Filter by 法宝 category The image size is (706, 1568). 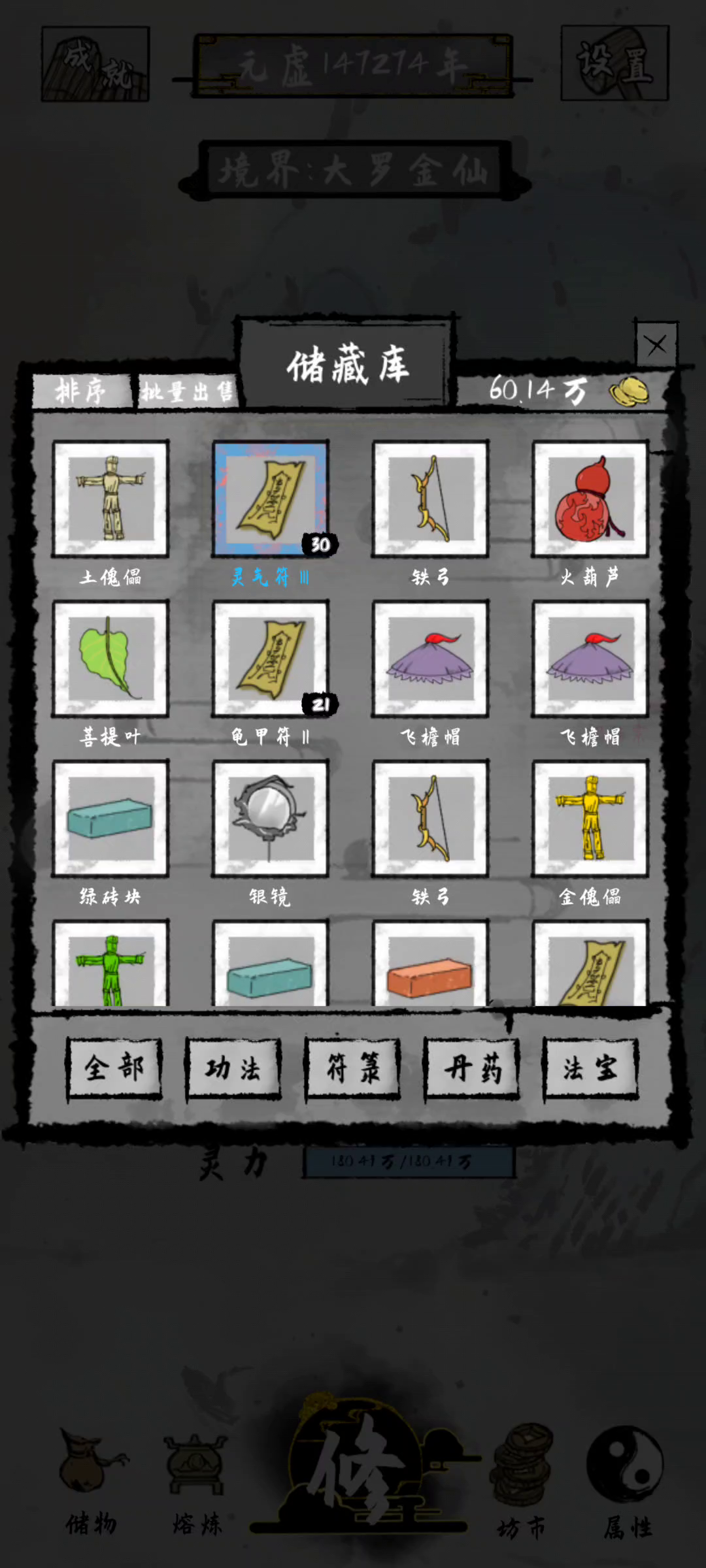point(591,1069)
